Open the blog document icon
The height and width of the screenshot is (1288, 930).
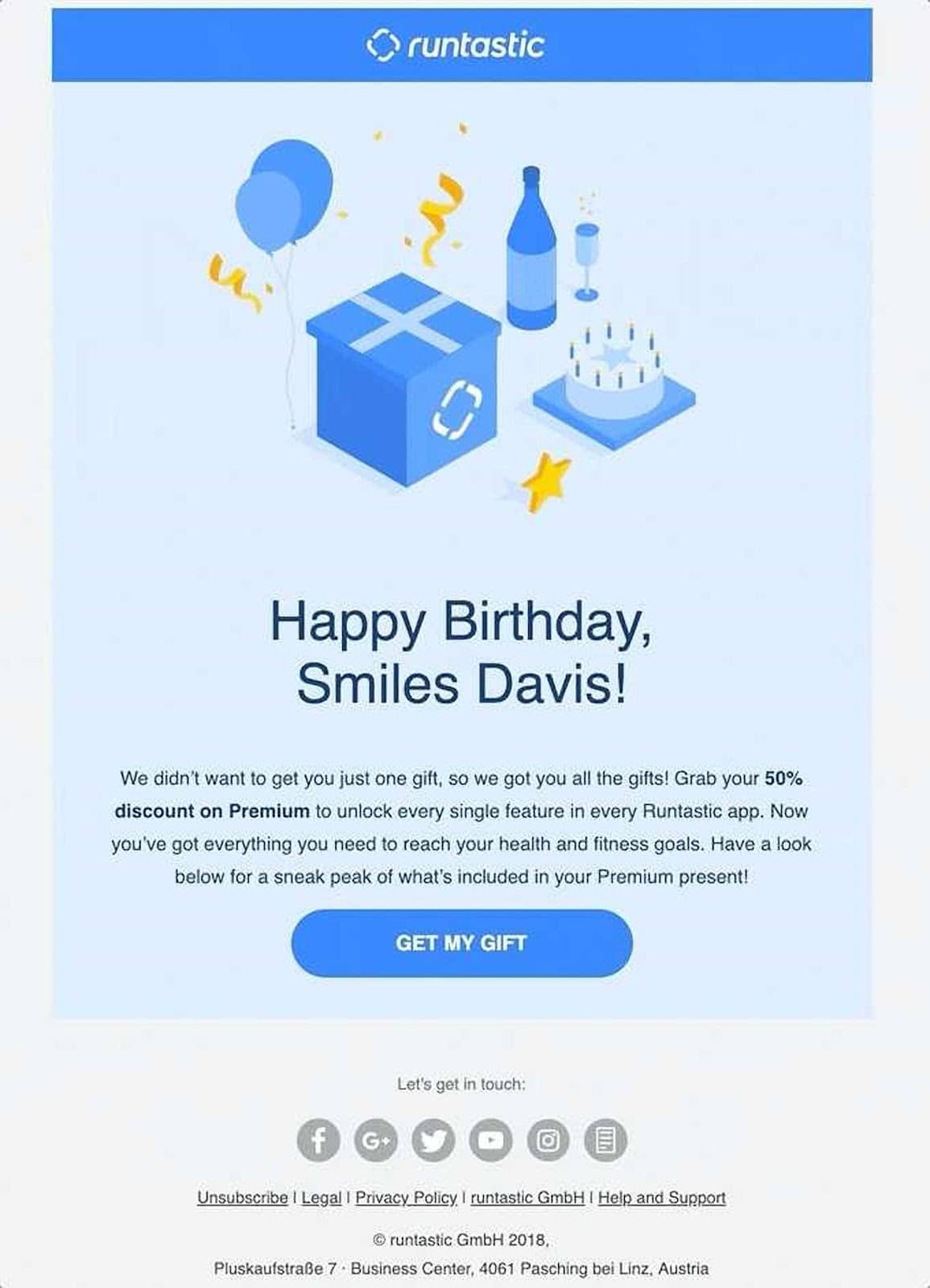tap(606, 1140)
